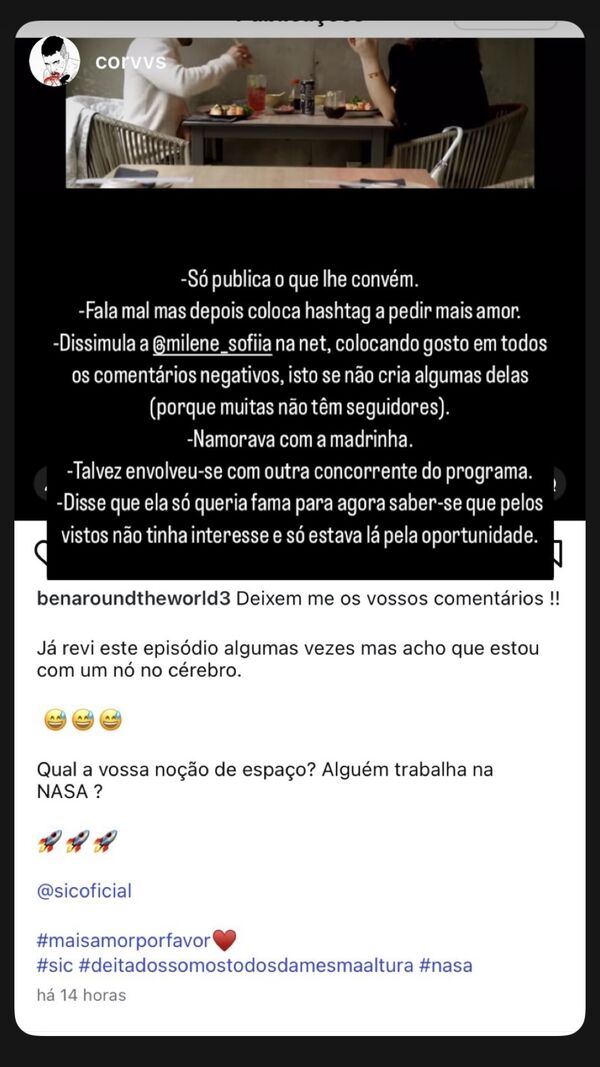Open the corvvs profile avatar
This screenshot has width=600, height=1067.
[x=54, y=63]
